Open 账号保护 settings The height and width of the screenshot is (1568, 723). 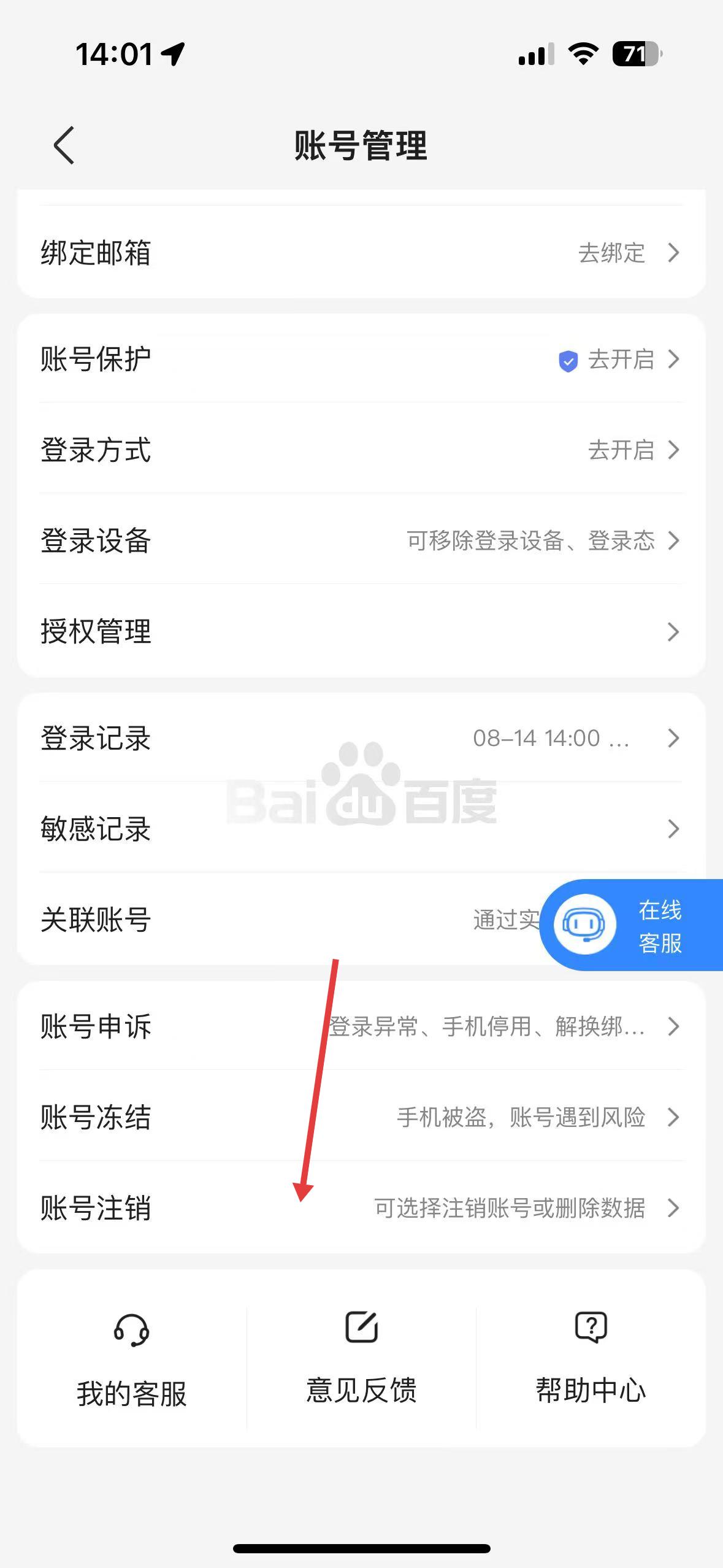pyautogui.click(x=361, y=359)
